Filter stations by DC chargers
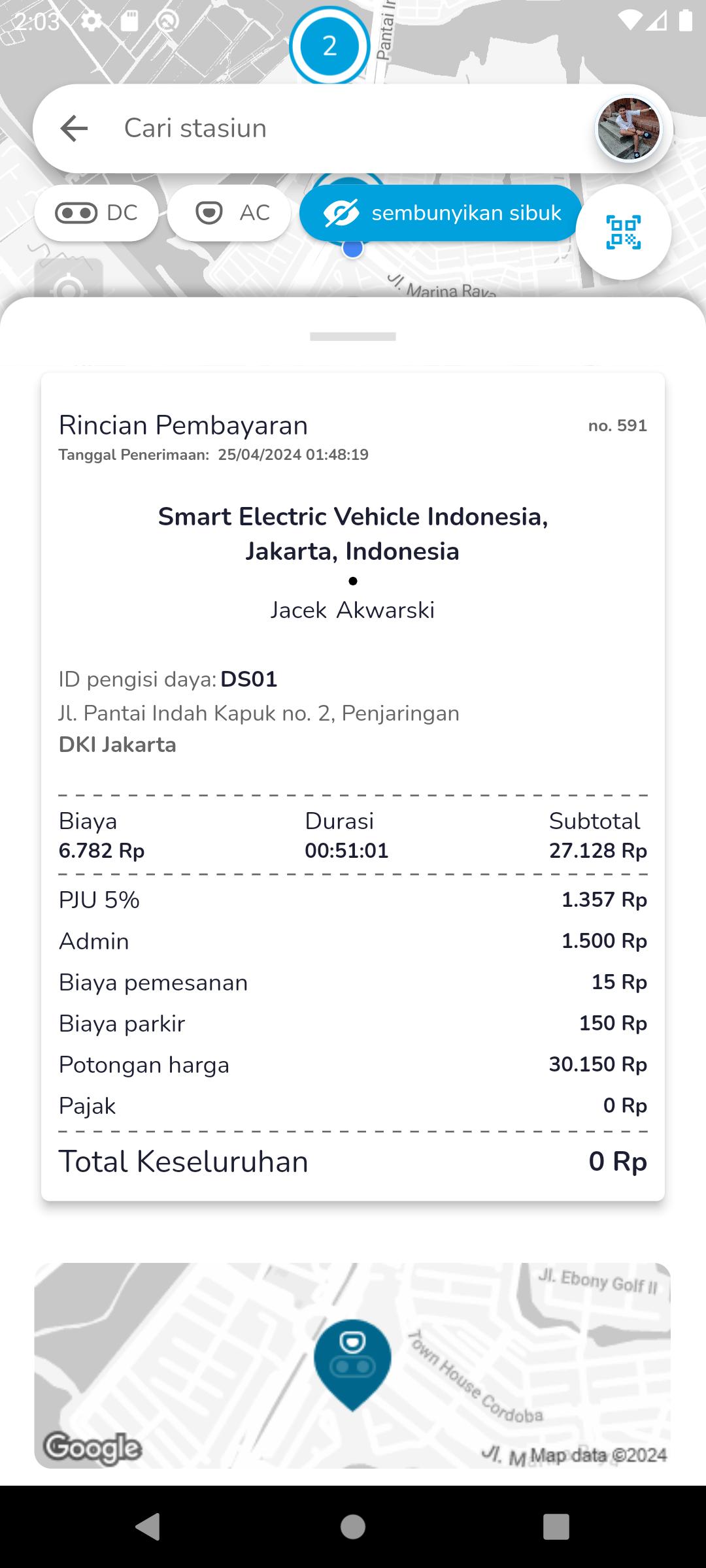Screen dimensions: 706x1568 (x=97, y=213)
